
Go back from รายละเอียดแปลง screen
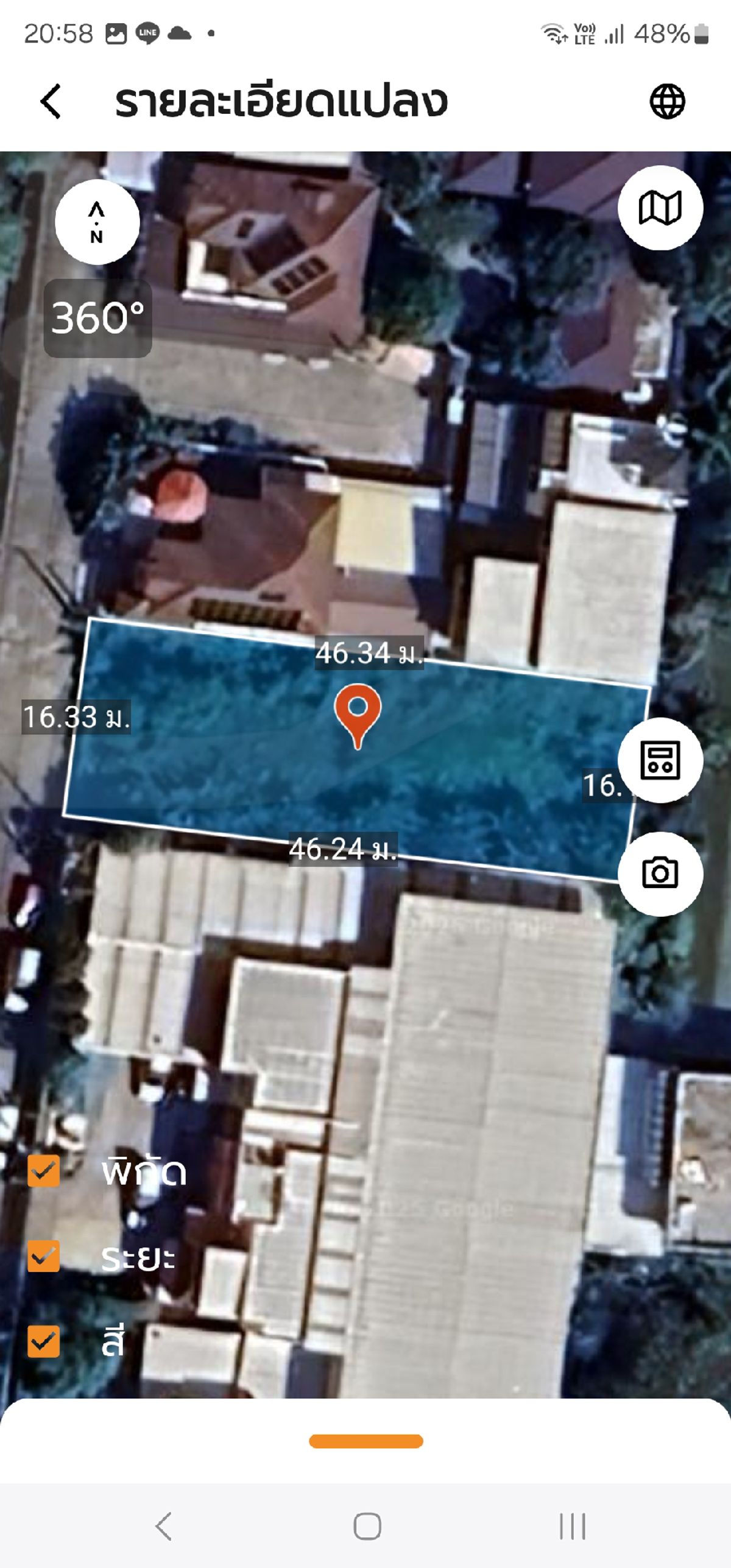[51, 101]
